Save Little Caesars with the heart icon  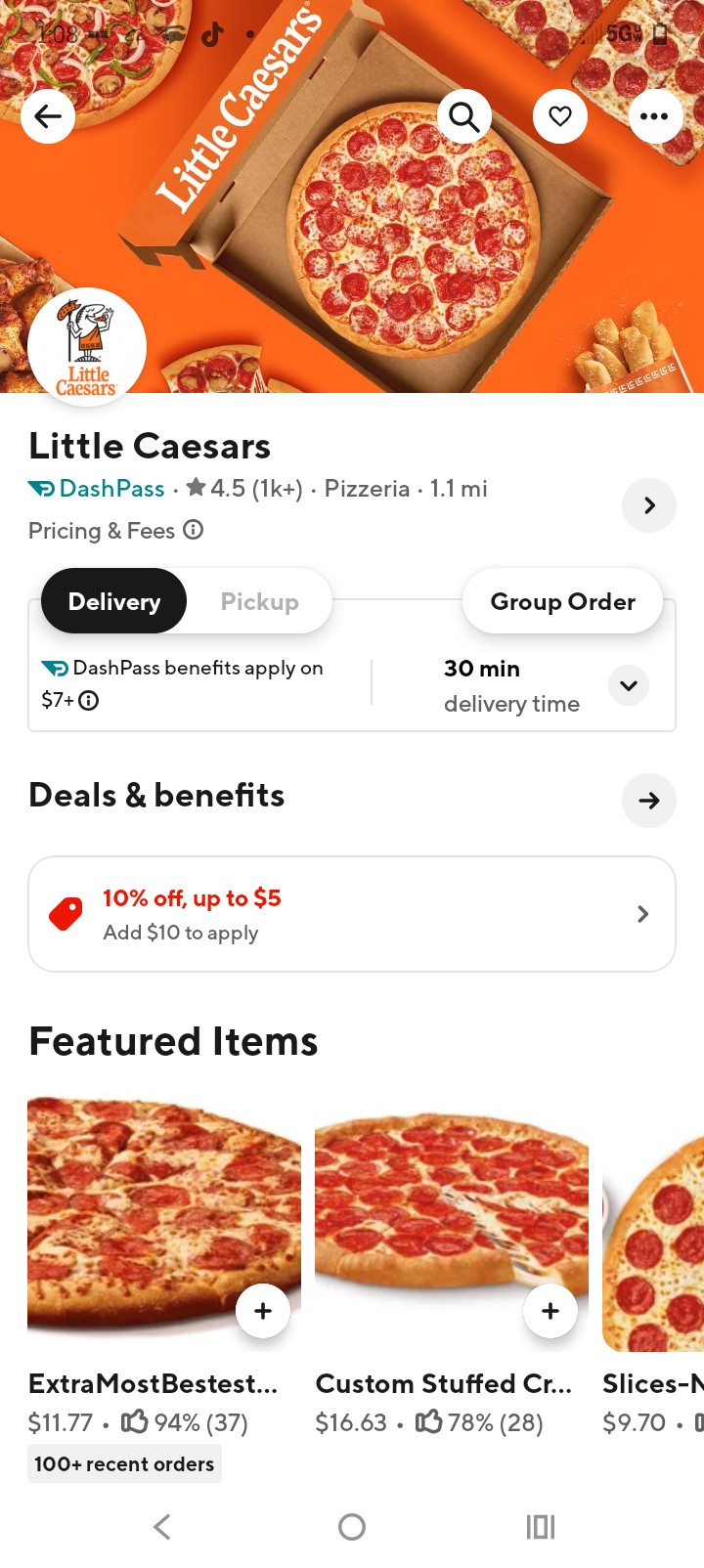point(559,116)
